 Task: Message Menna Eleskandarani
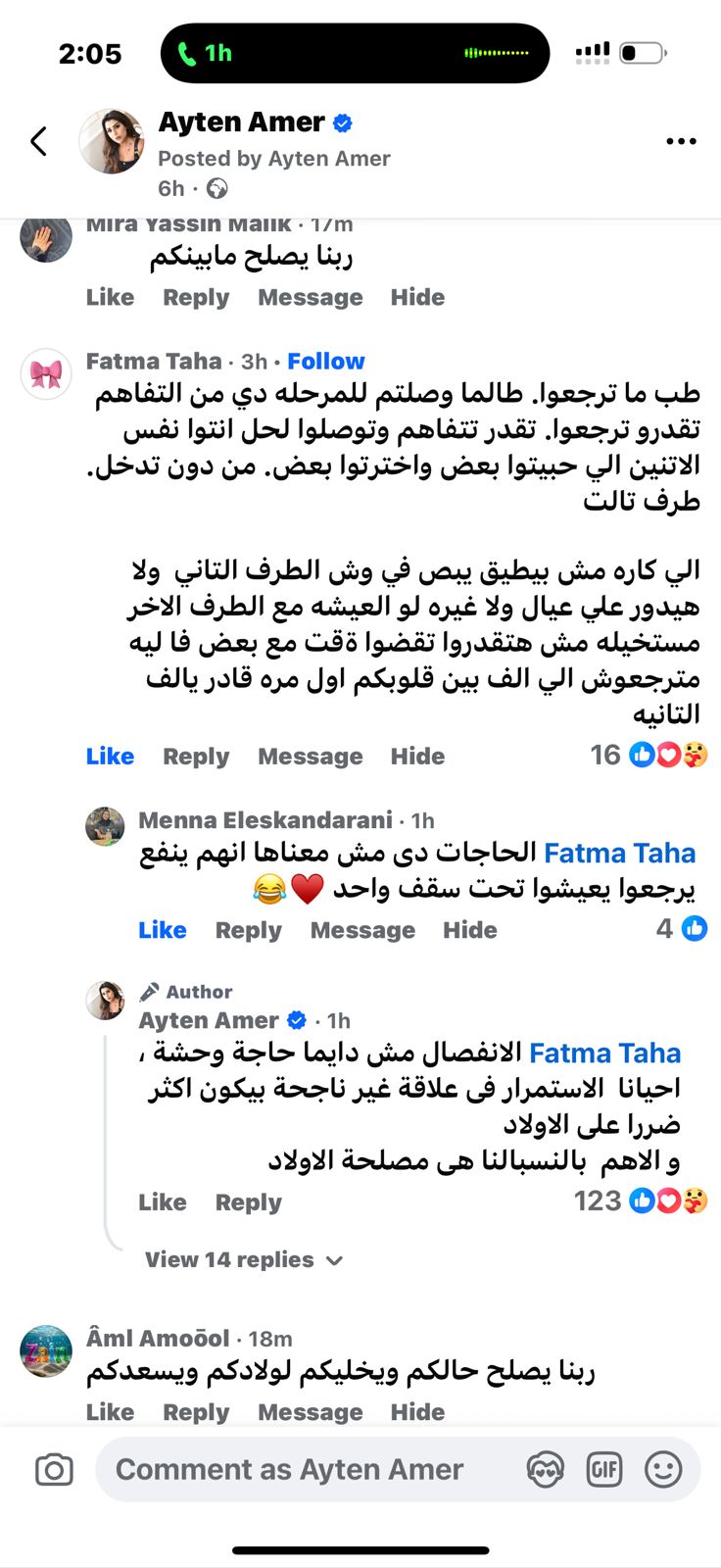tap(362, 930)
